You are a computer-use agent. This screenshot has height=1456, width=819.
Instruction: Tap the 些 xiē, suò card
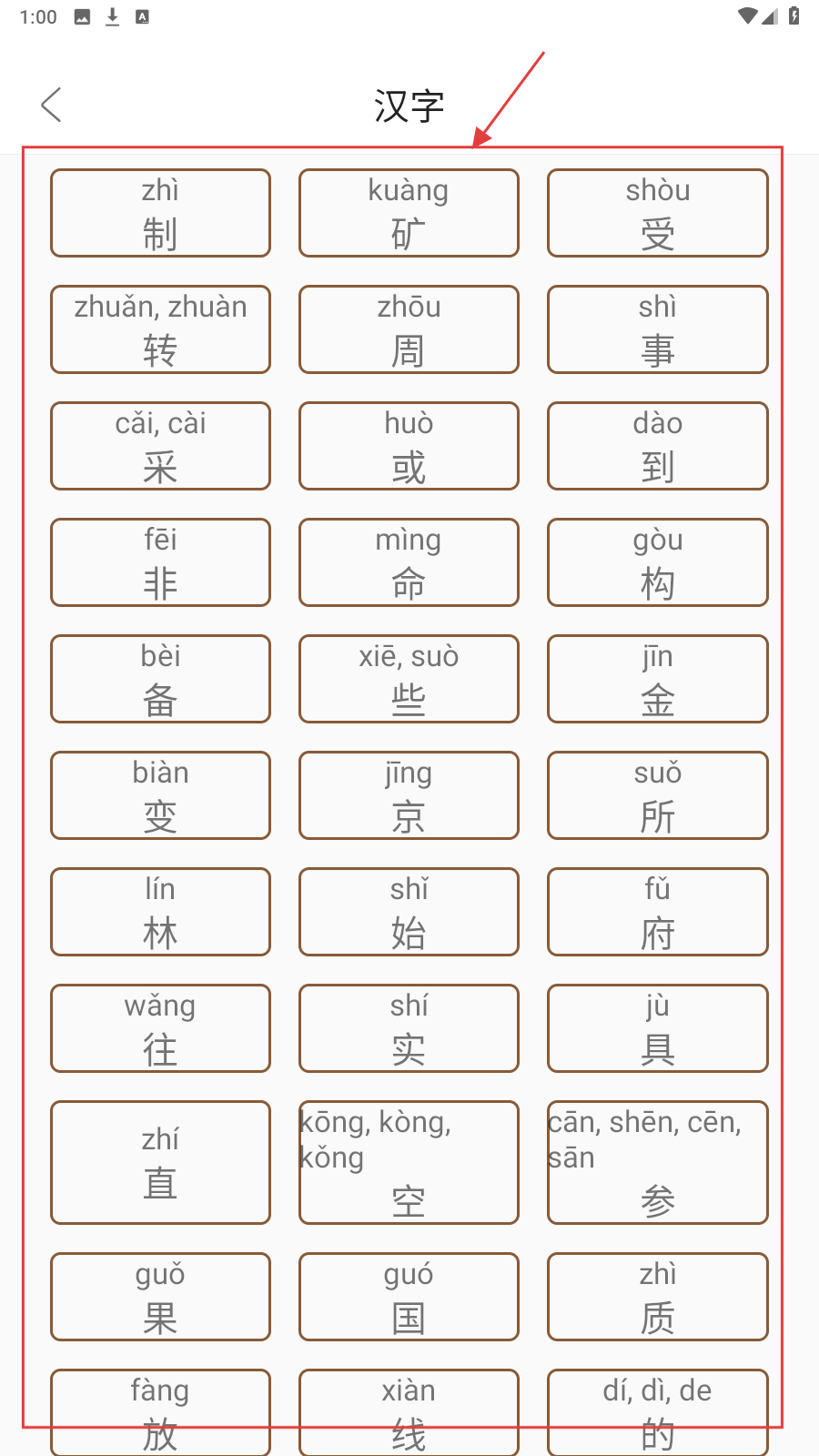click(x=409, y=679)
